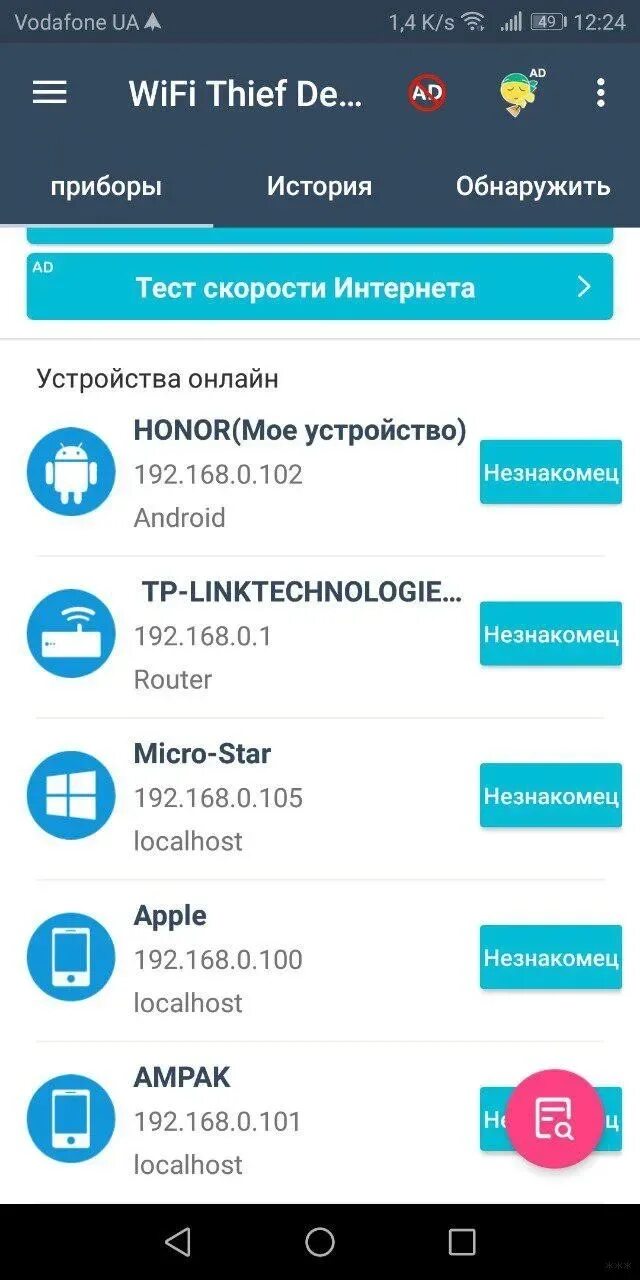
Task: Open the TP-LINK router row
Action: pyautogui.click(x=250, y=636)
